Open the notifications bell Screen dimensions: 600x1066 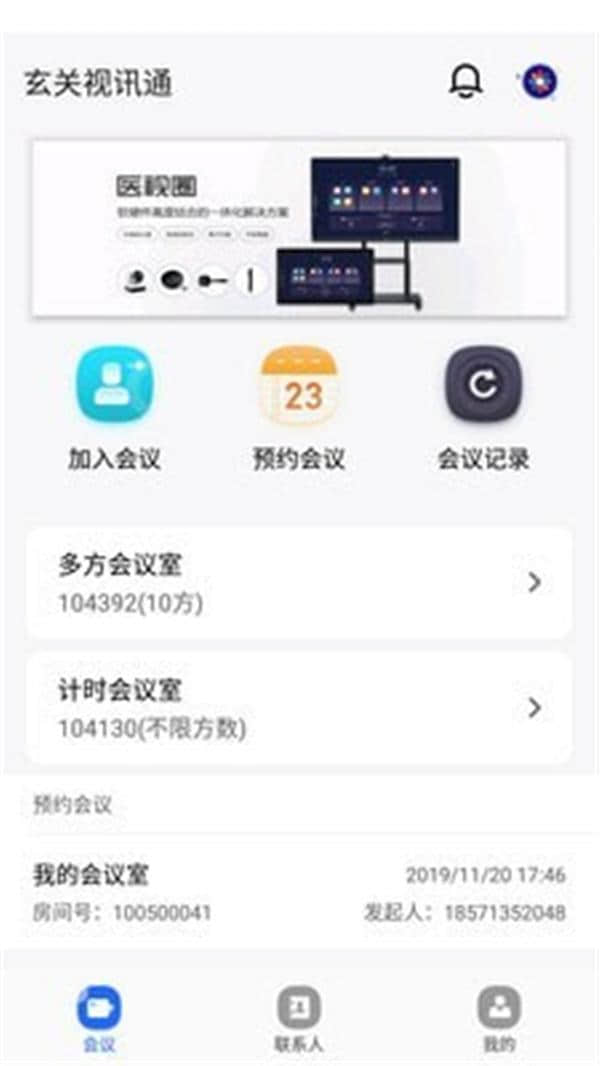tap(465, 82)
